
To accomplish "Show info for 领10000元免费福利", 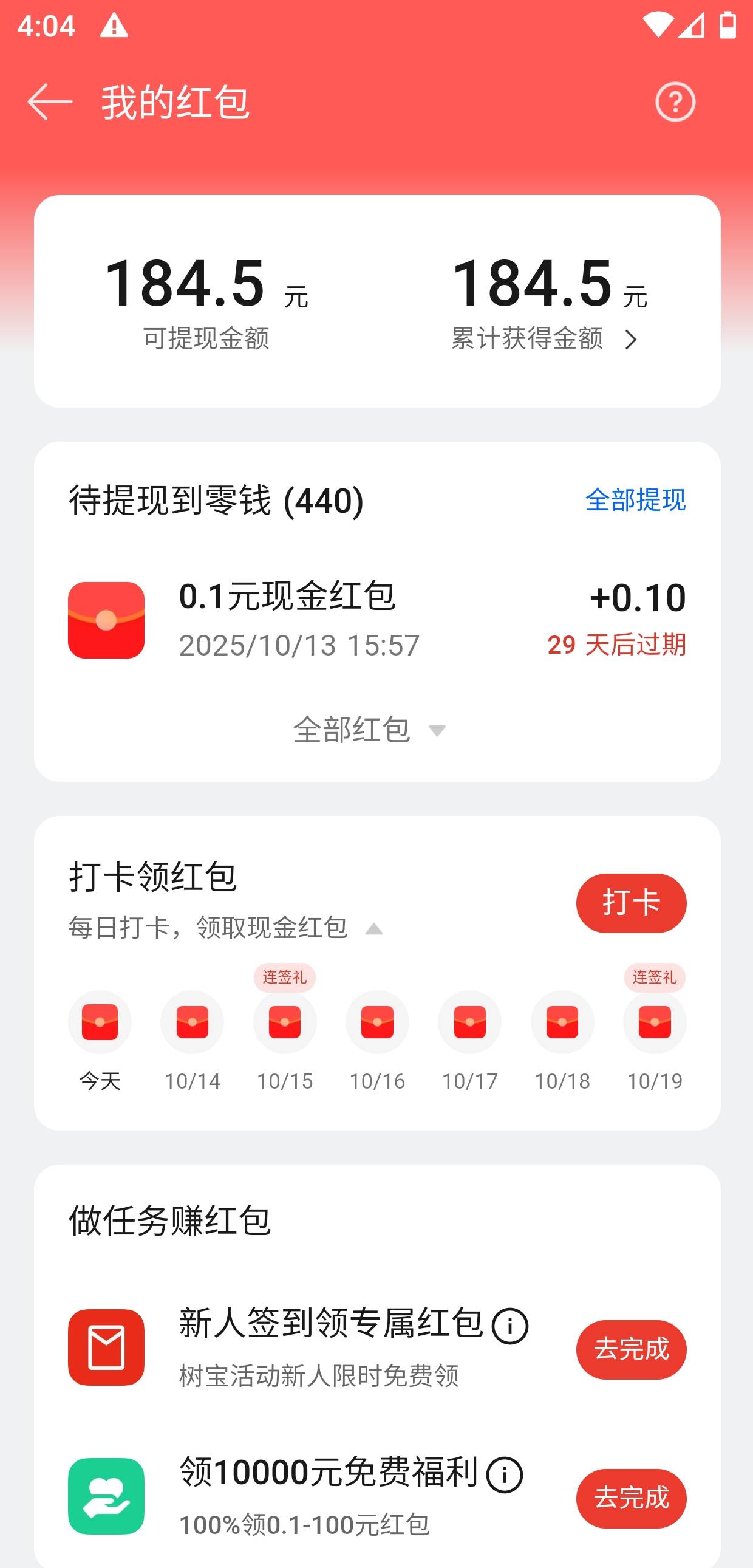I will 504,1475.
